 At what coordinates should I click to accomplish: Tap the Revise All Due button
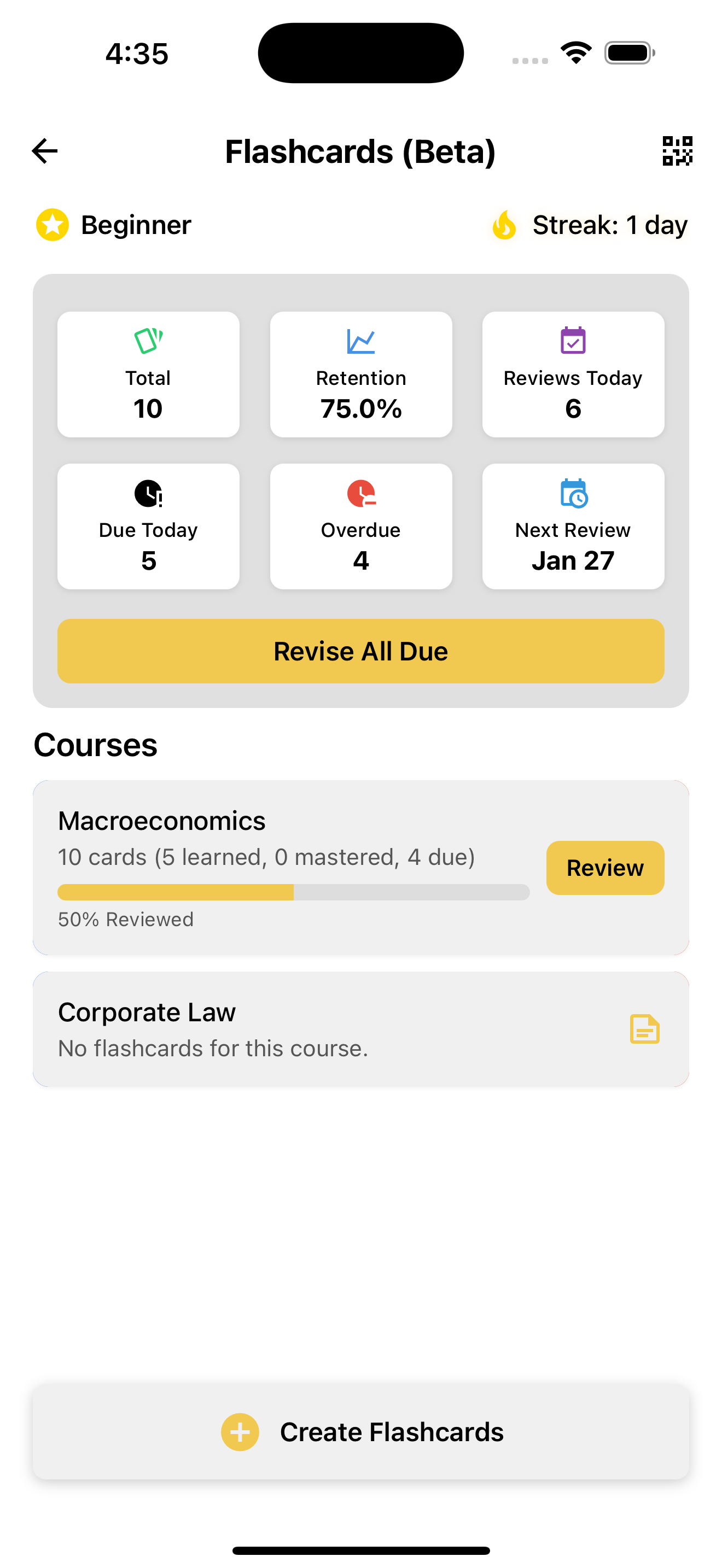360,651
